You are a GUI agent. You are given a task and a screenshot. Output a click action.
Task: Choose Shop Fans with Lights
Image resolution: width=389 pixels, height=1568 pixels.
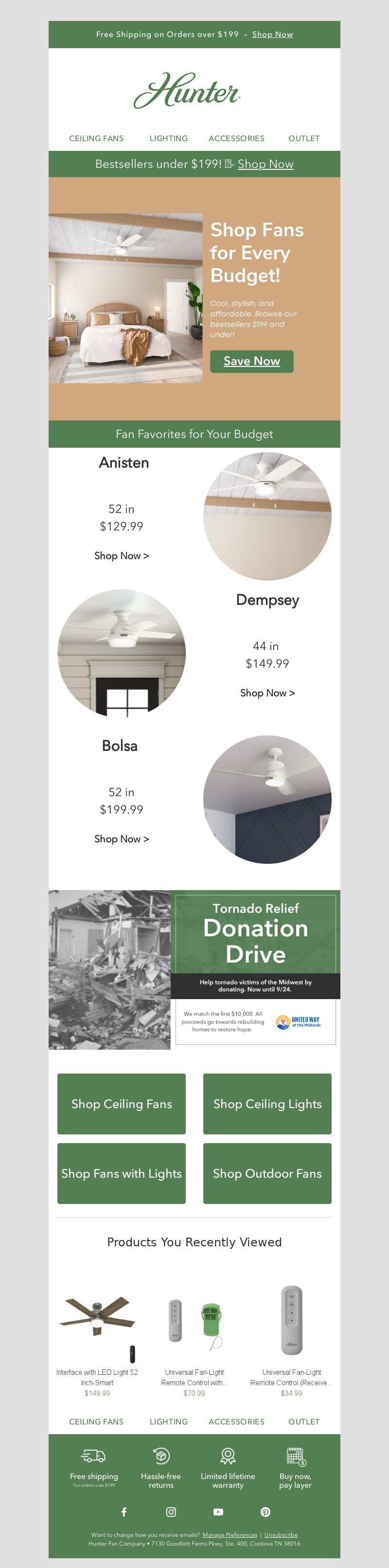122,1173
